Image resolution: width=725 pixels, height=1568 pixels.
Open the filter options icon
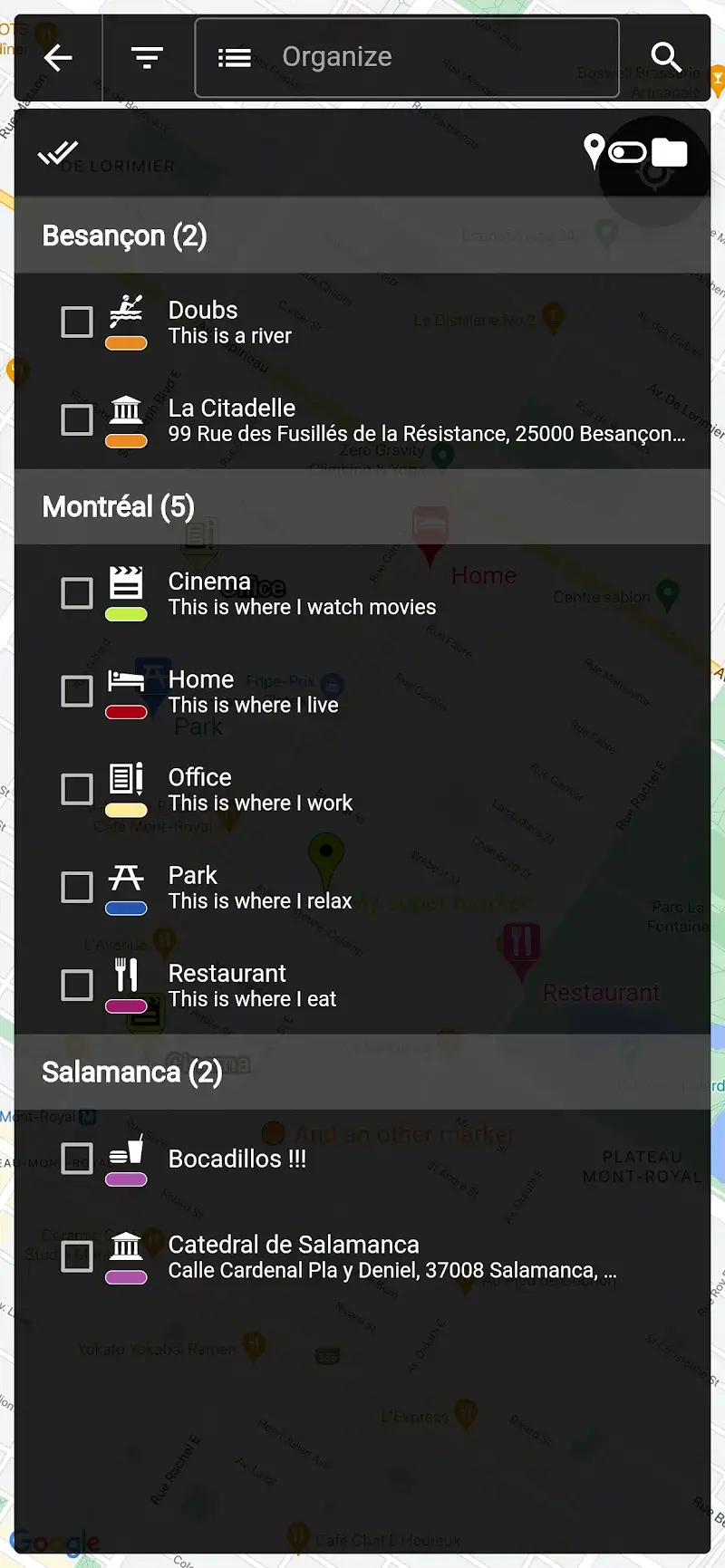click(x=146, y=57)
